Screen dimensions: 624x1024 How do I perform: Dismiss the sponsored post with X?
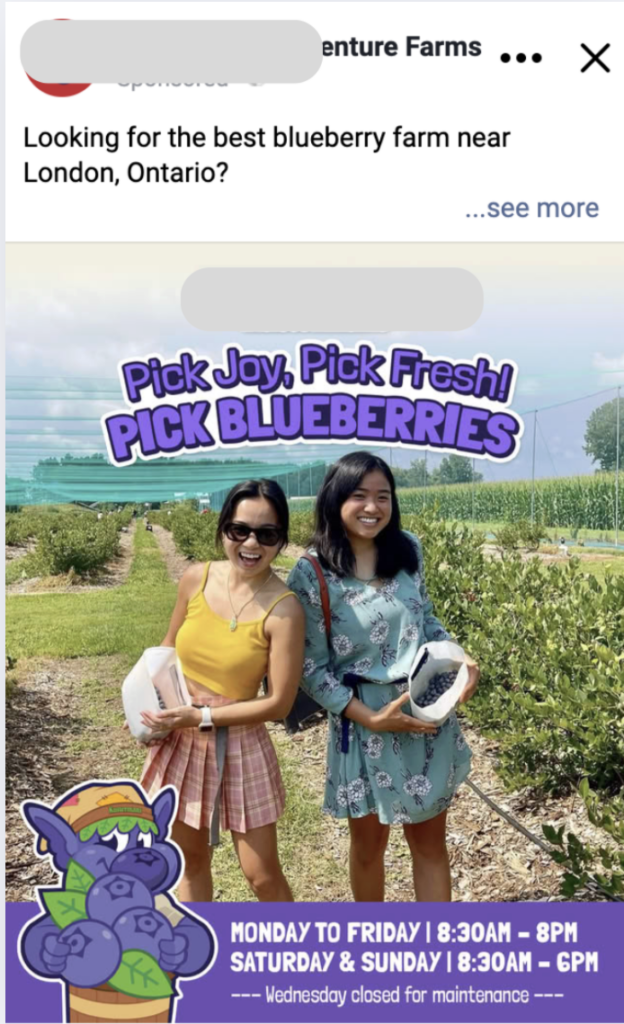point(594,58)
